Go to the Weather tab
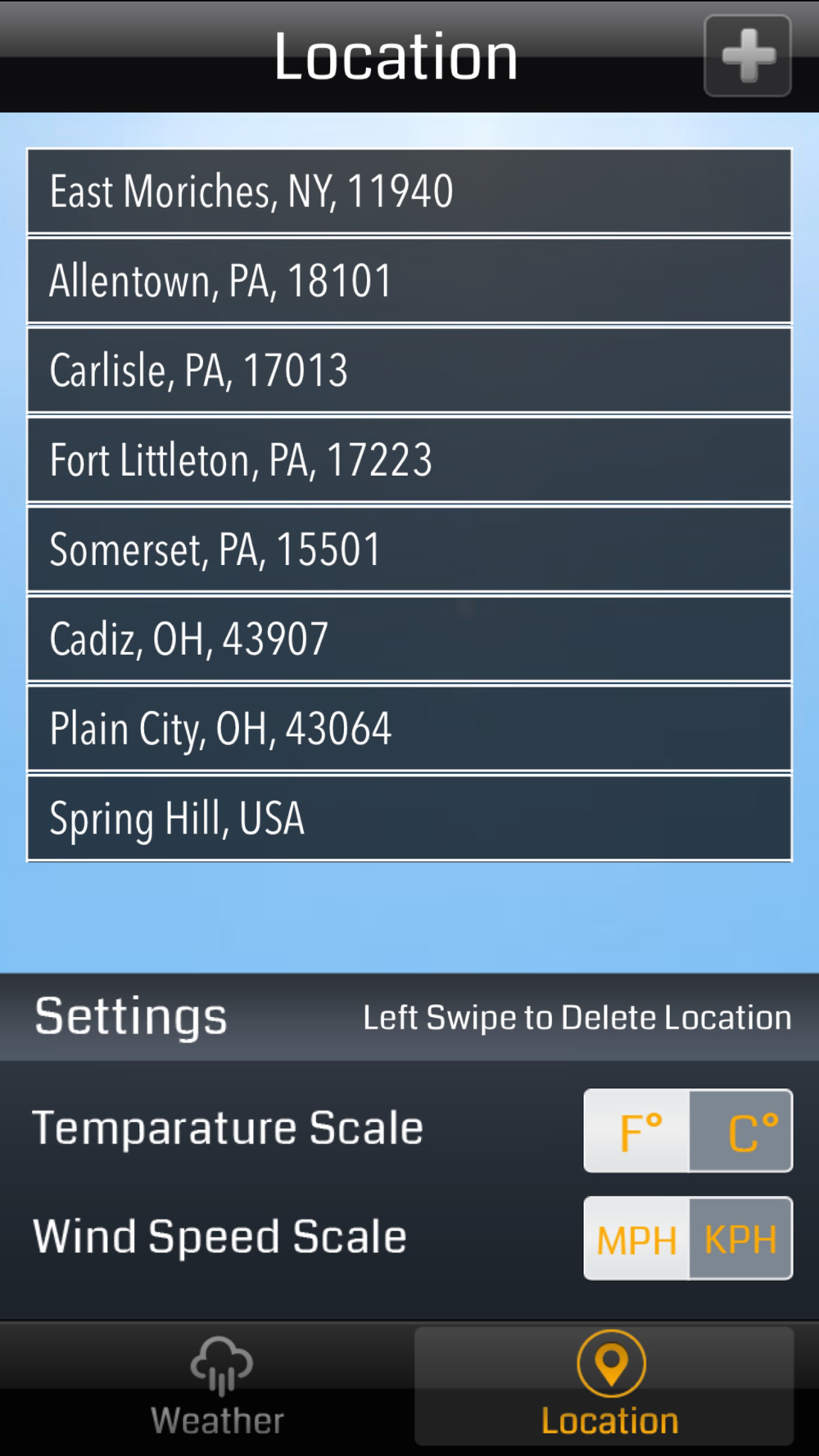 pos(217,1386)
